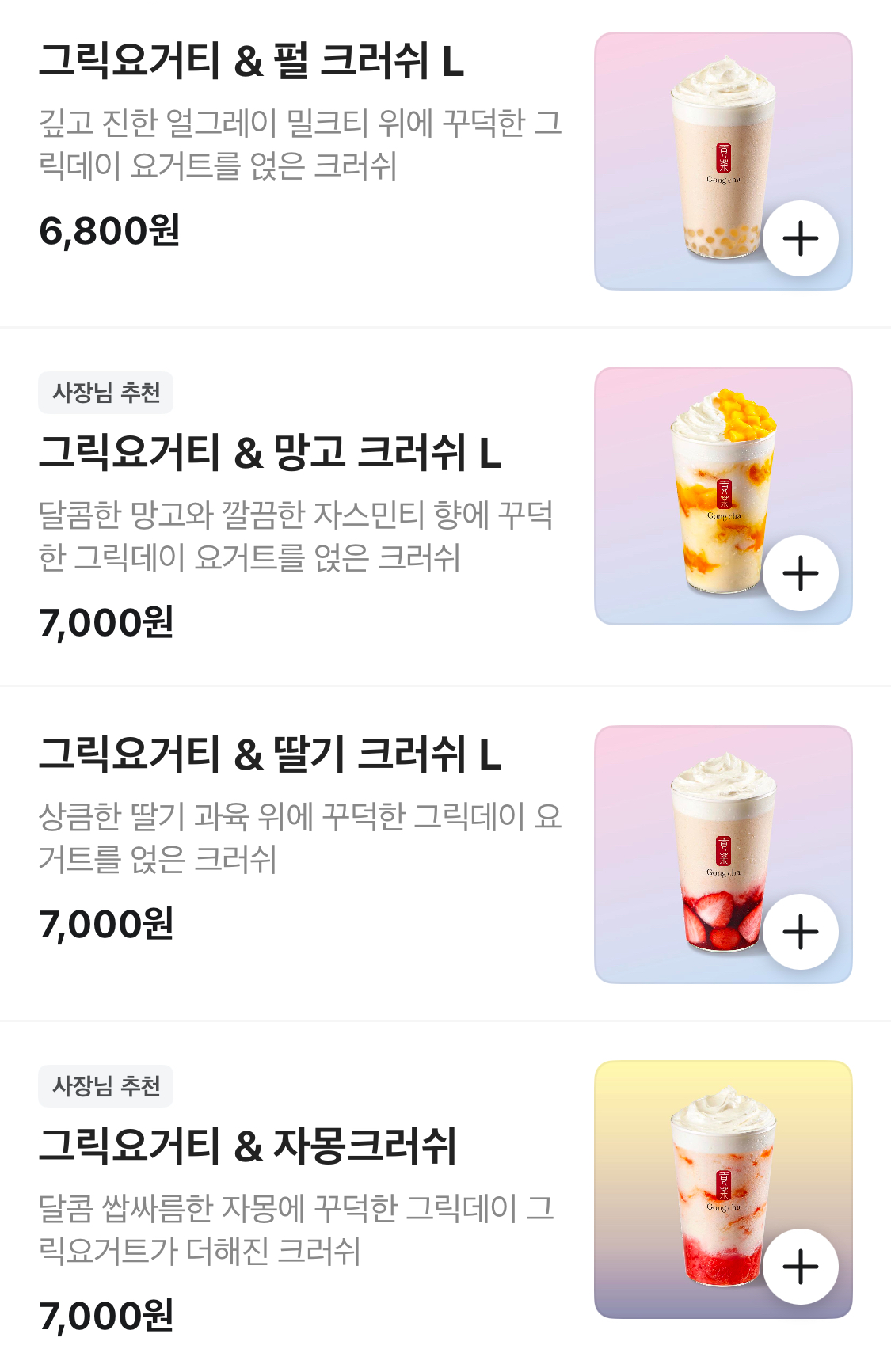Open 그릭요거티 & 자몽크러쉬 item details
Screen dimensions: 891x1372
click(248, 1146)
